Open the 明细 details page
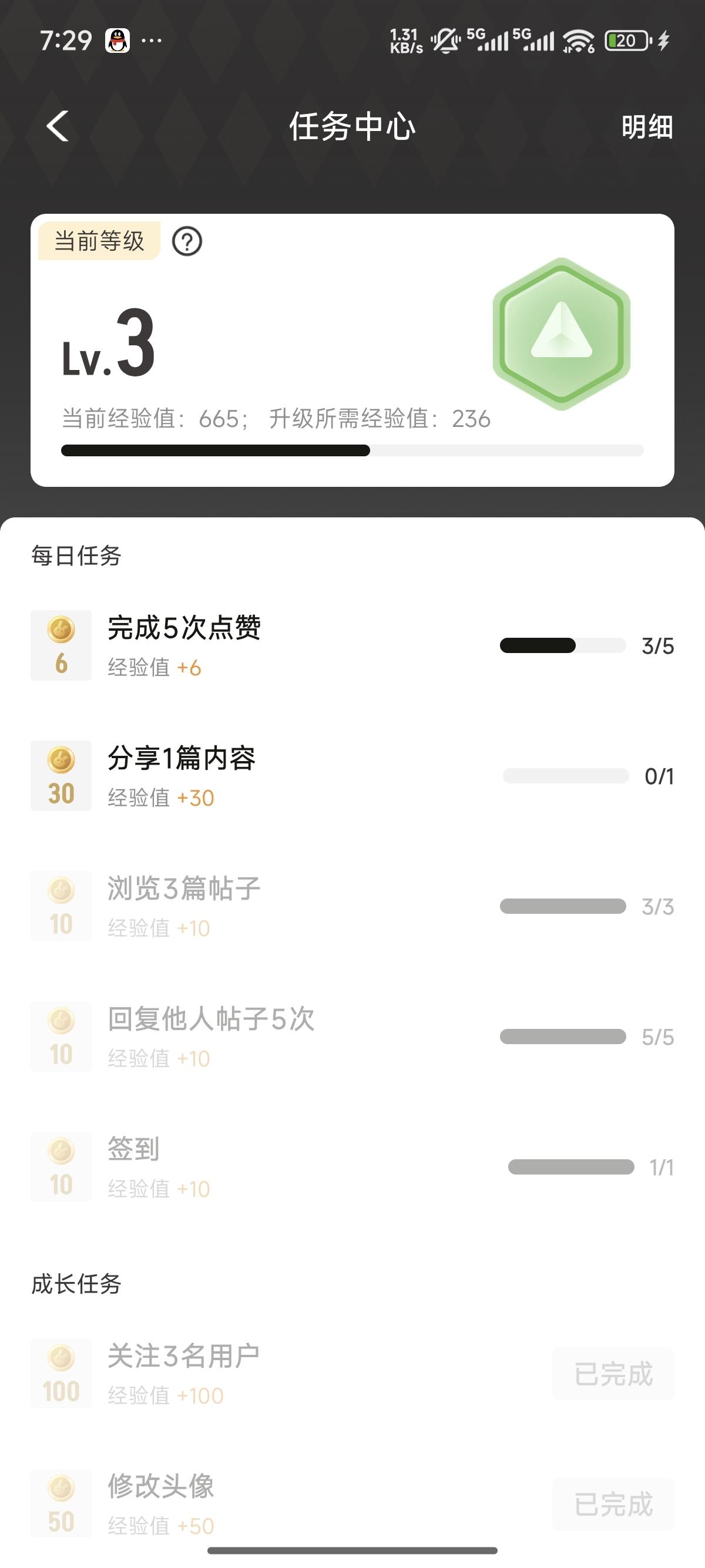The width and height of the screenshot is (705, 1568). coord(647,127)
